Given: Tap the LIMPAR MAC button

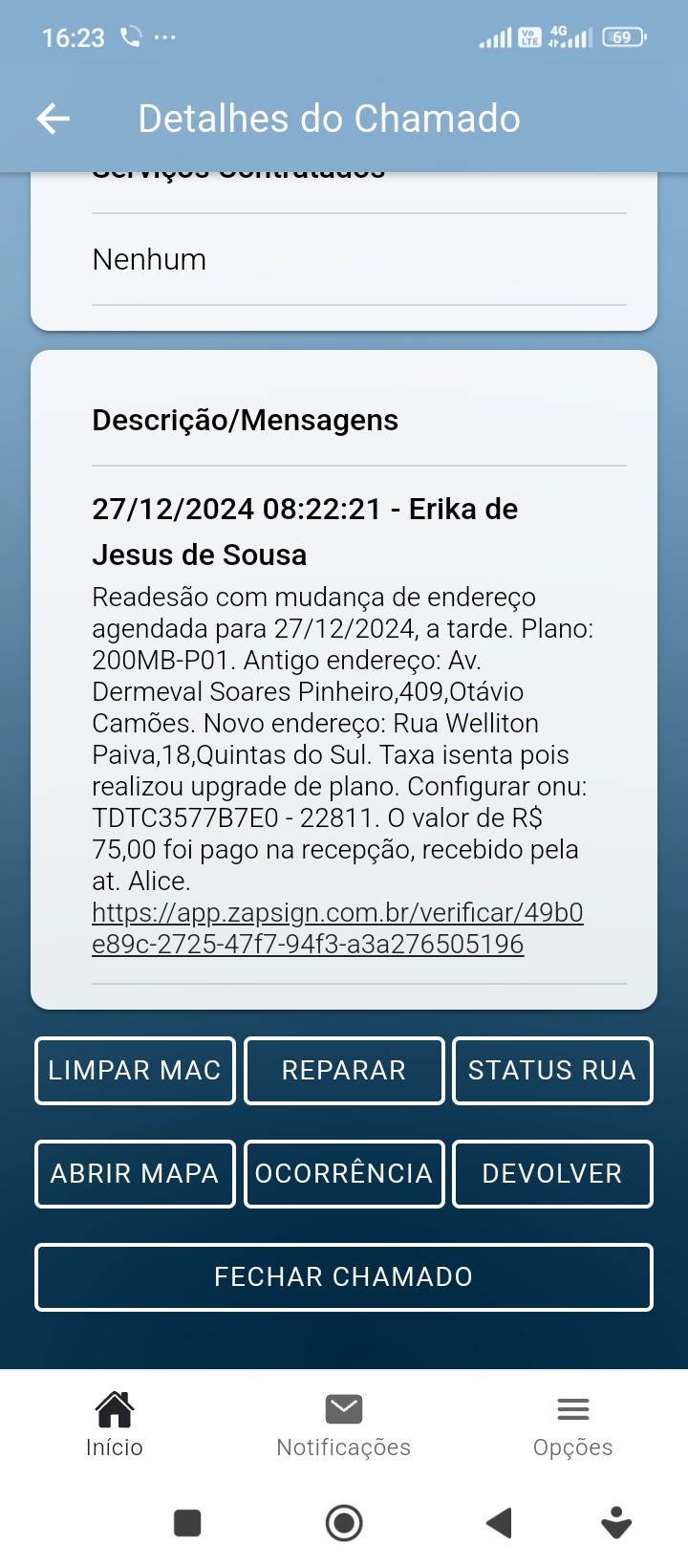Looking at the screenshot, I should click(135, 1070).
